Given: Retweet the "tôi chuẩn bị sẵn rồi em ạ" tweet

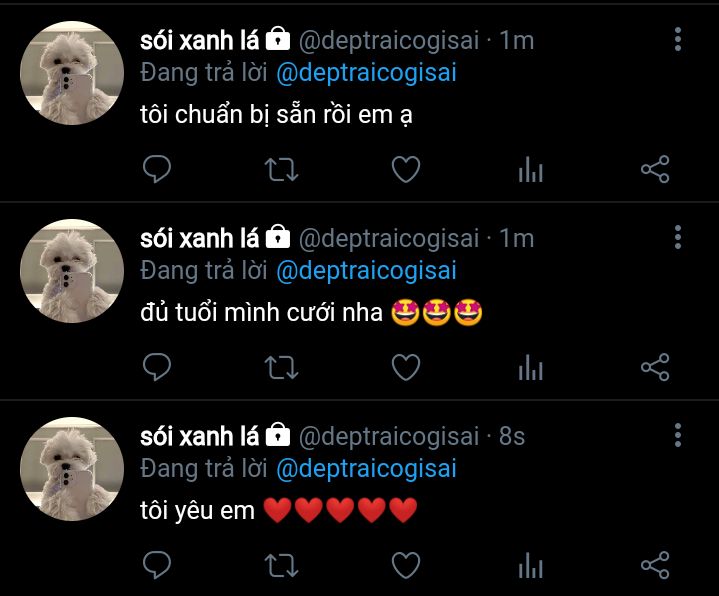Looking at the screenshot, I should tap(282, 169).
